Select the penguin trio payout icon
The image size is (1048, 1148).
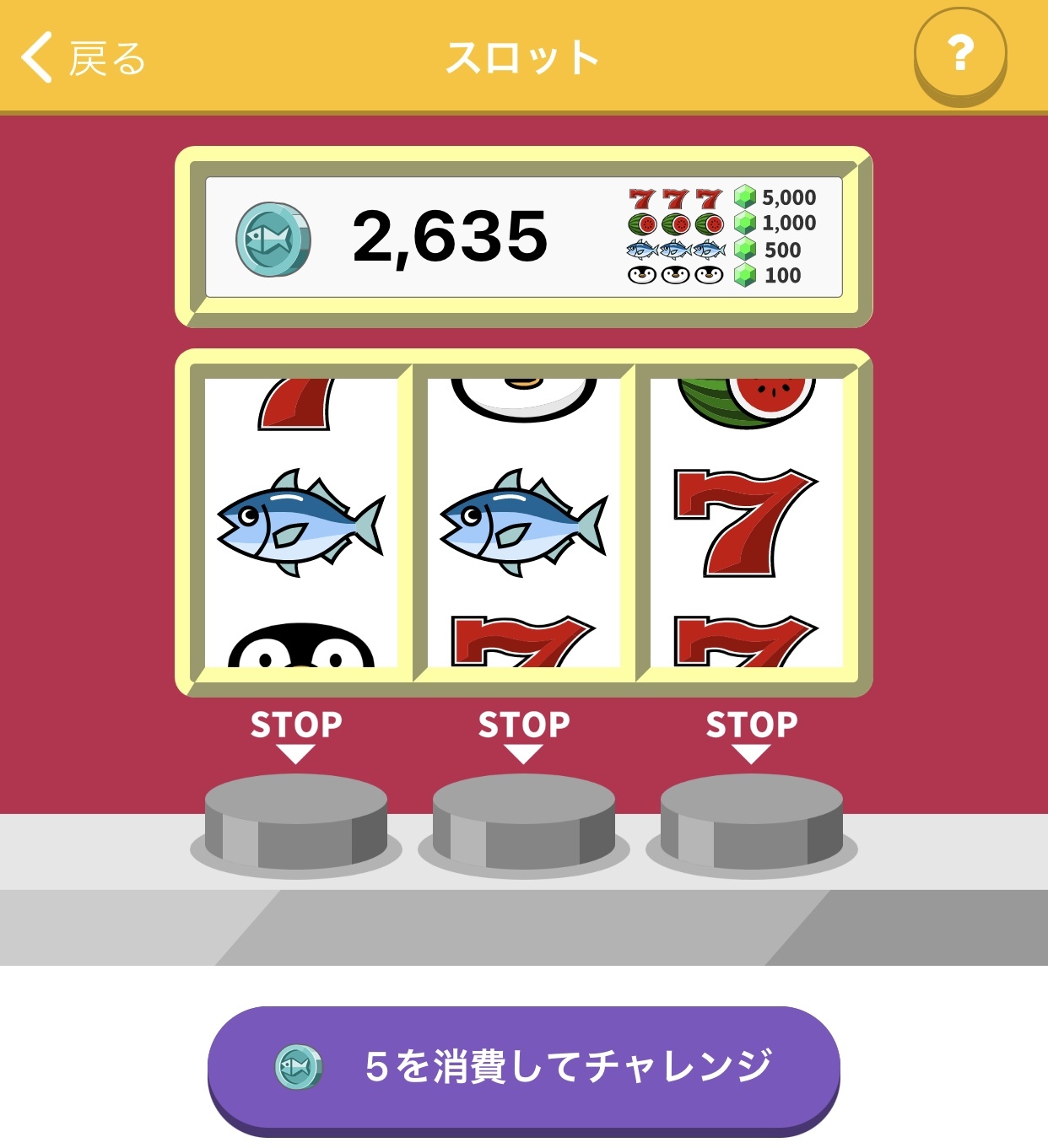tap(673, 276)
